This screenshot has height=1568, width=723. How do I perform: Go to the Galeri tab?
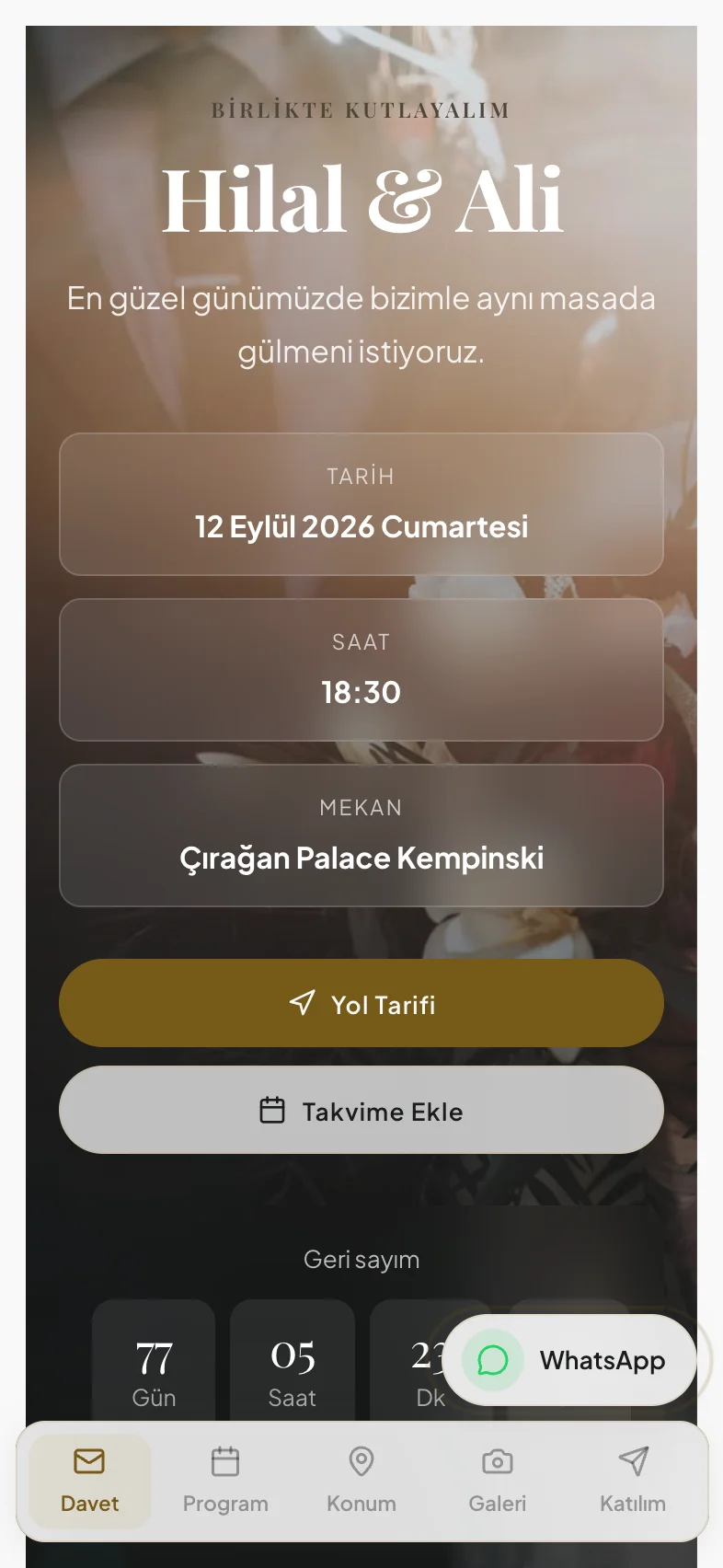pos(498,1481)
